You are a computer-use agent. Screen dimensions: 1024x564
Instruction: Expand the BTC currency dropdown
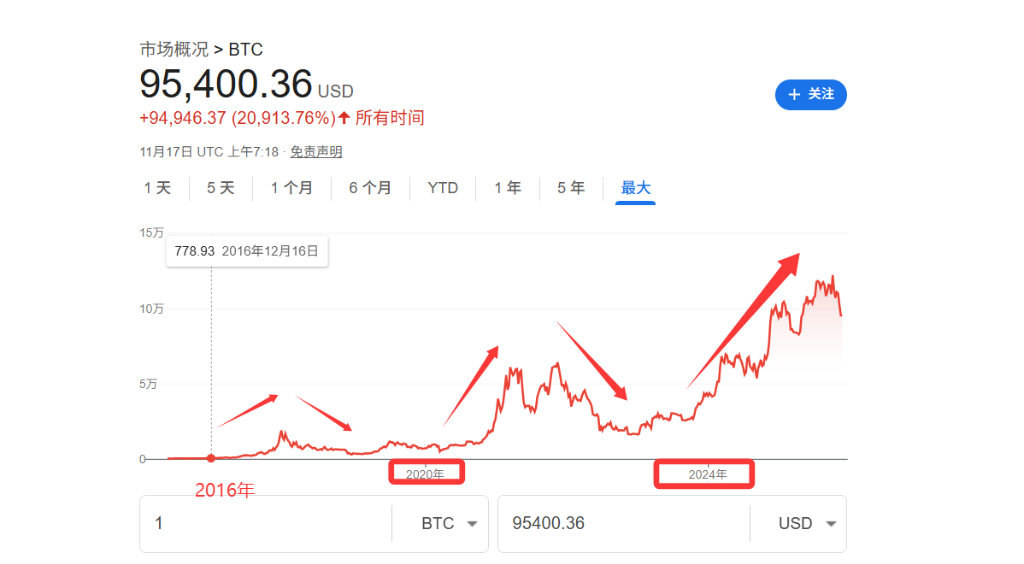(x=443, y=523)
